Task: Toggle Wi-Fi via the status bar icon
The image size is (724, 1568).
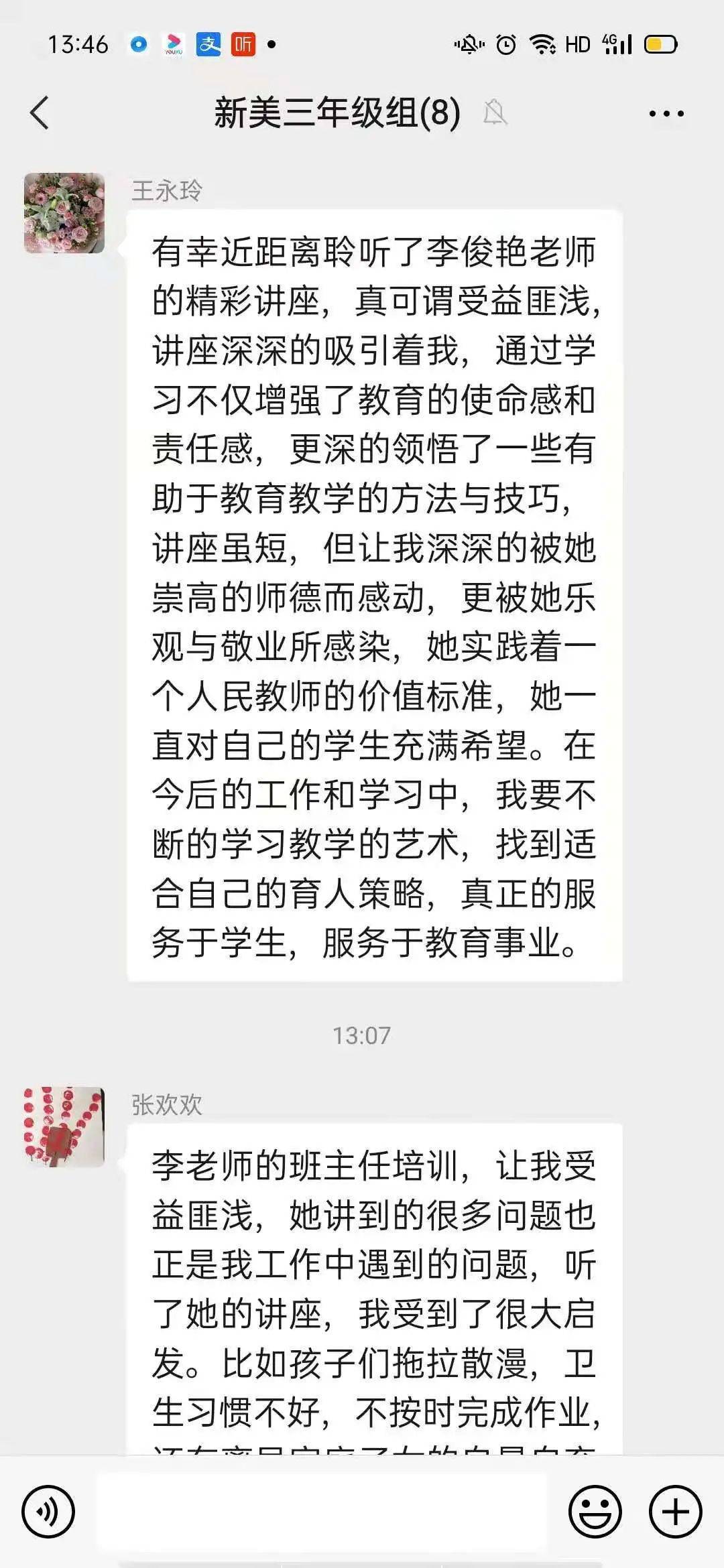Action: 540,44
